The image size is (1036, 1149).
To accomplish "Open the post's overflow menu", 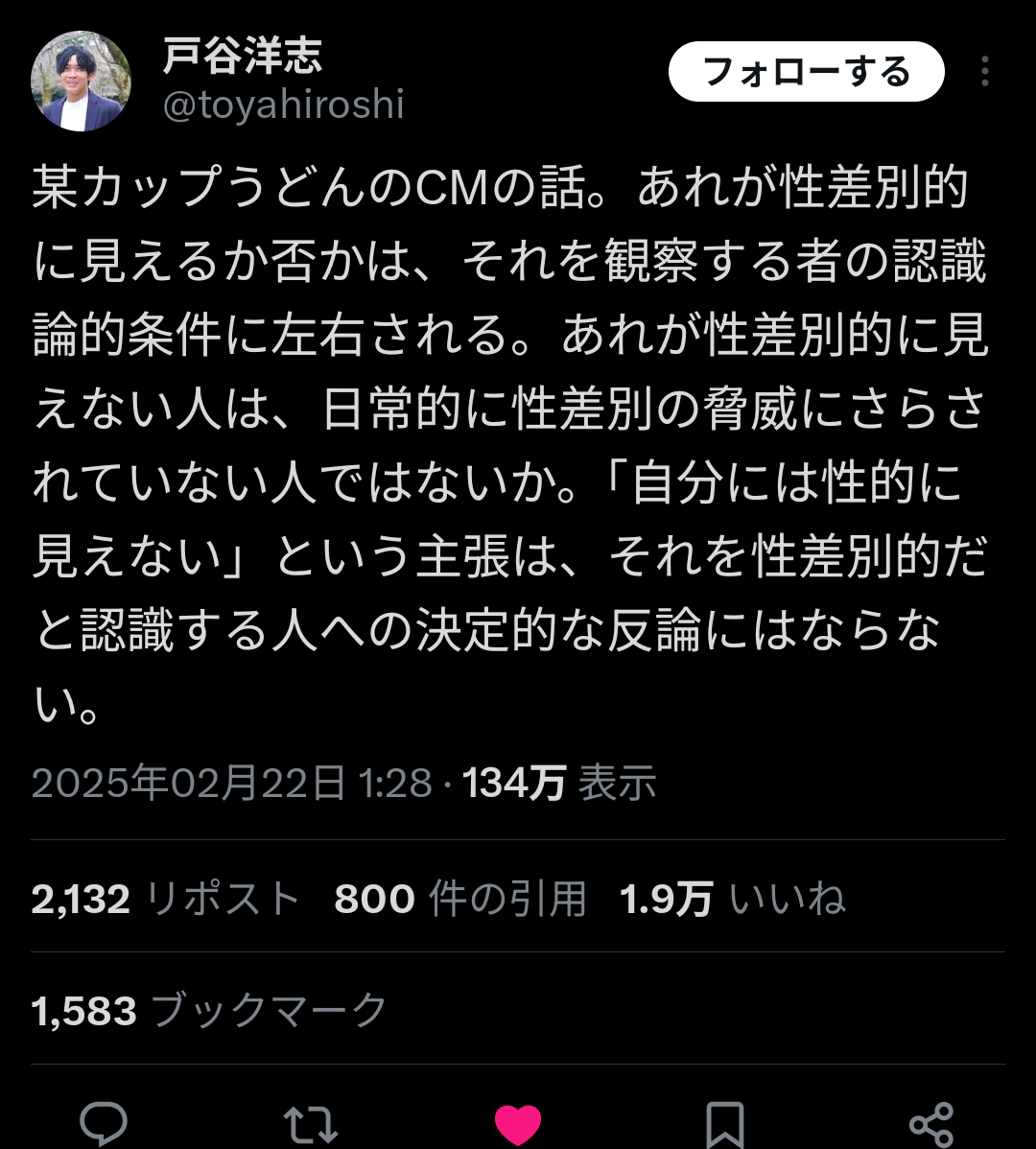I will pyautogui.click(x=984, y=72).
